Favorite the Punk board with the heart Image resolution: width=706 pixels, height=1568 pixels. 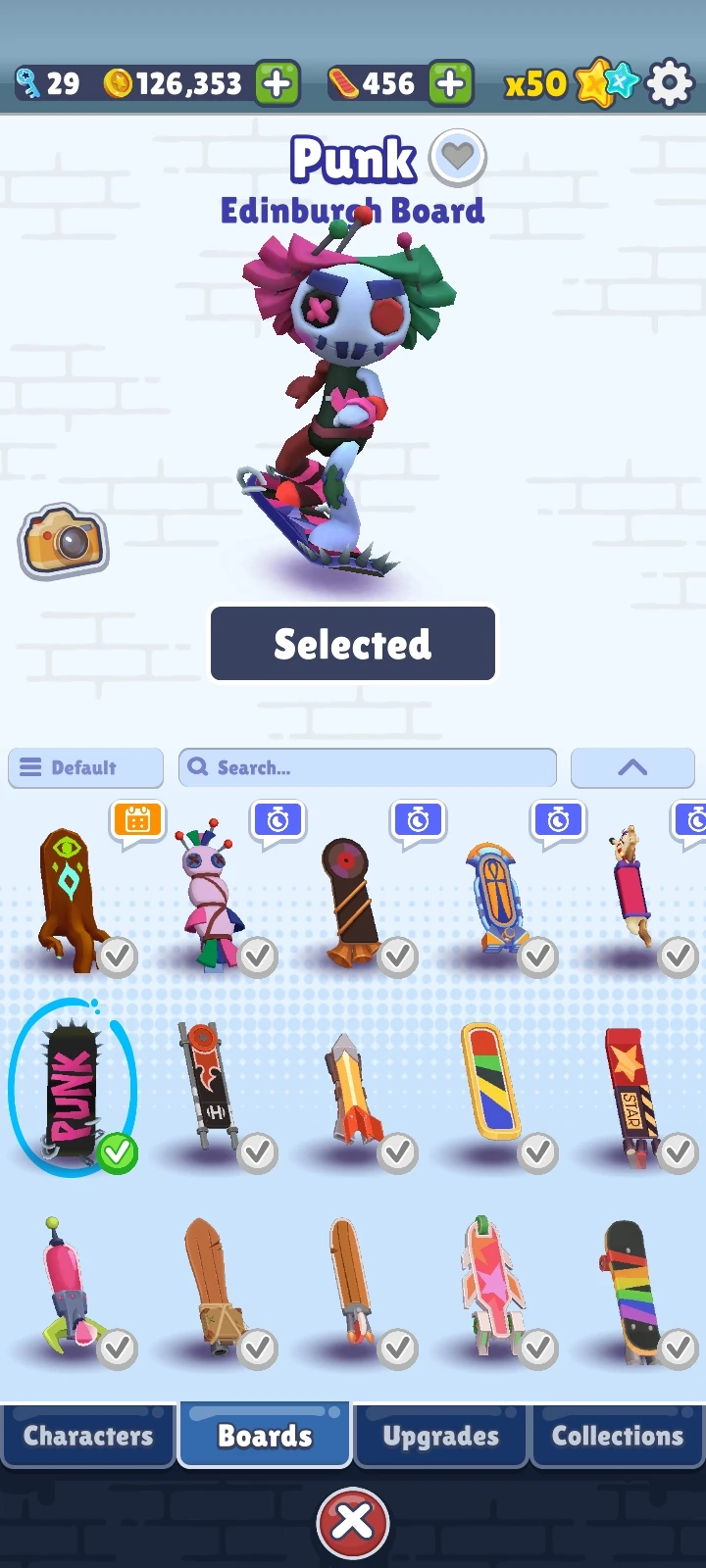pyautogui.click(x=458, y=157)
